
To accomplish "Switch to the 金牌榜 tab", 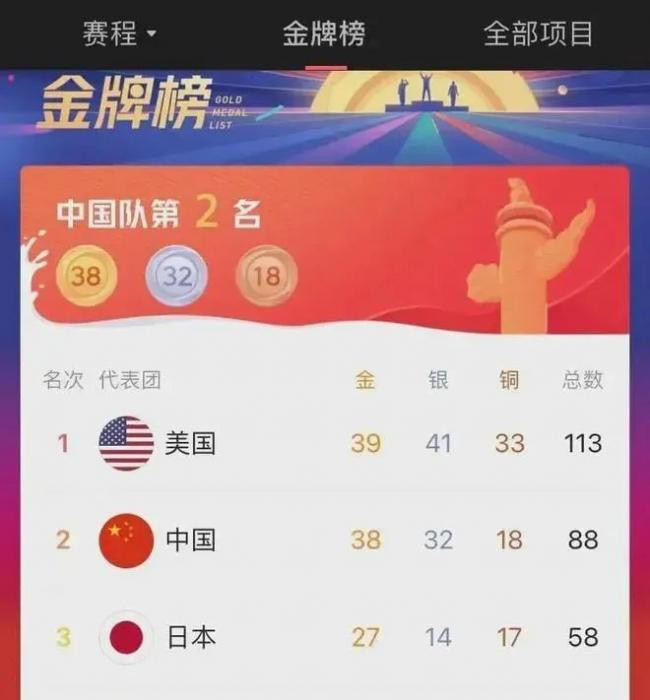I will [324, 33].
